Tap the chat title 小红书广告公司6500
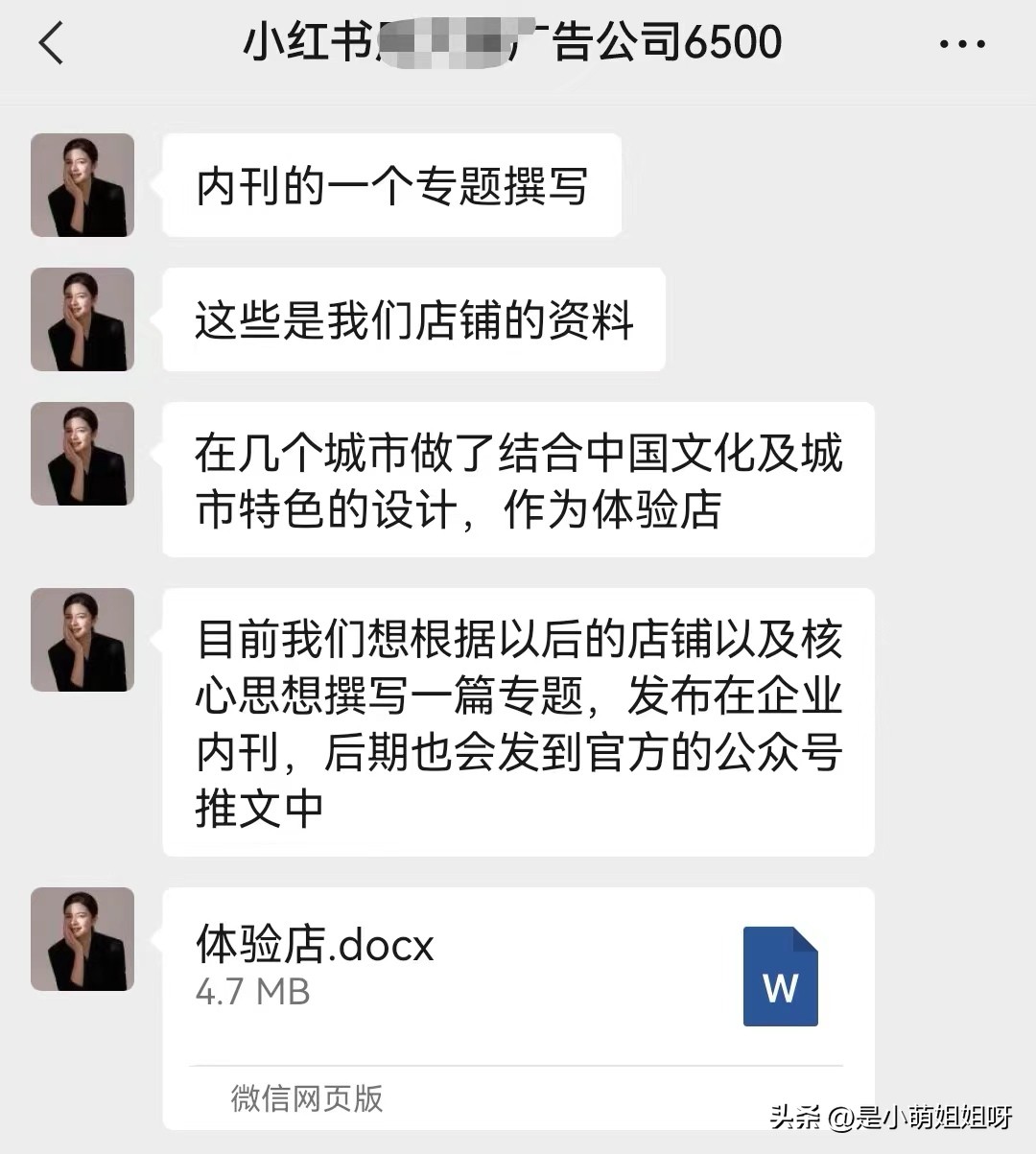This screenshot has height=1154, width=1036. 518,43
